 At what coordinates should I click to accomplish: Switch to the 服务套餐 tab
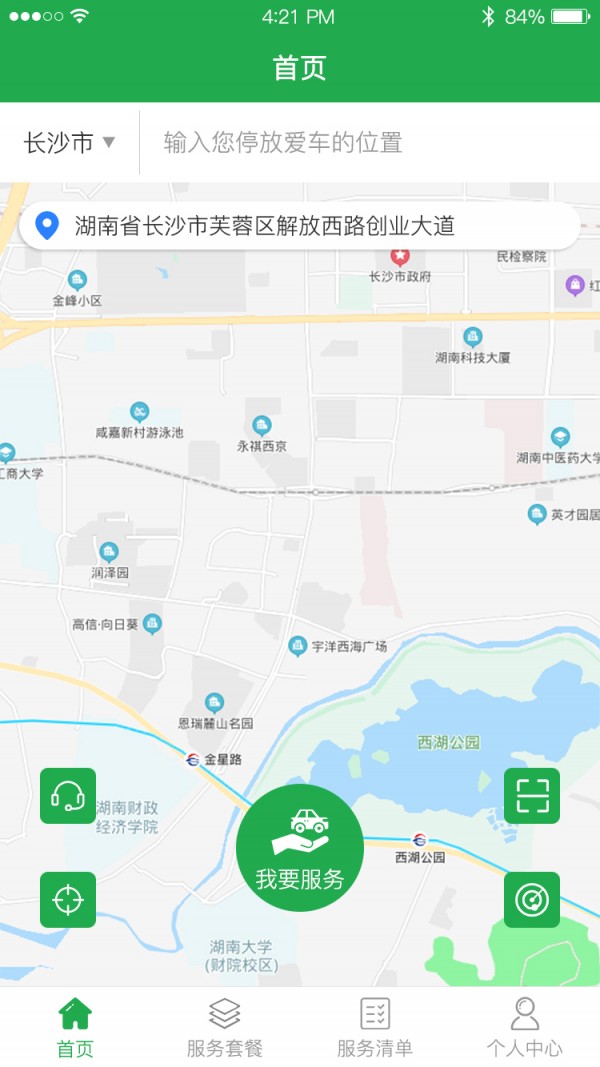click(225, 1028)
